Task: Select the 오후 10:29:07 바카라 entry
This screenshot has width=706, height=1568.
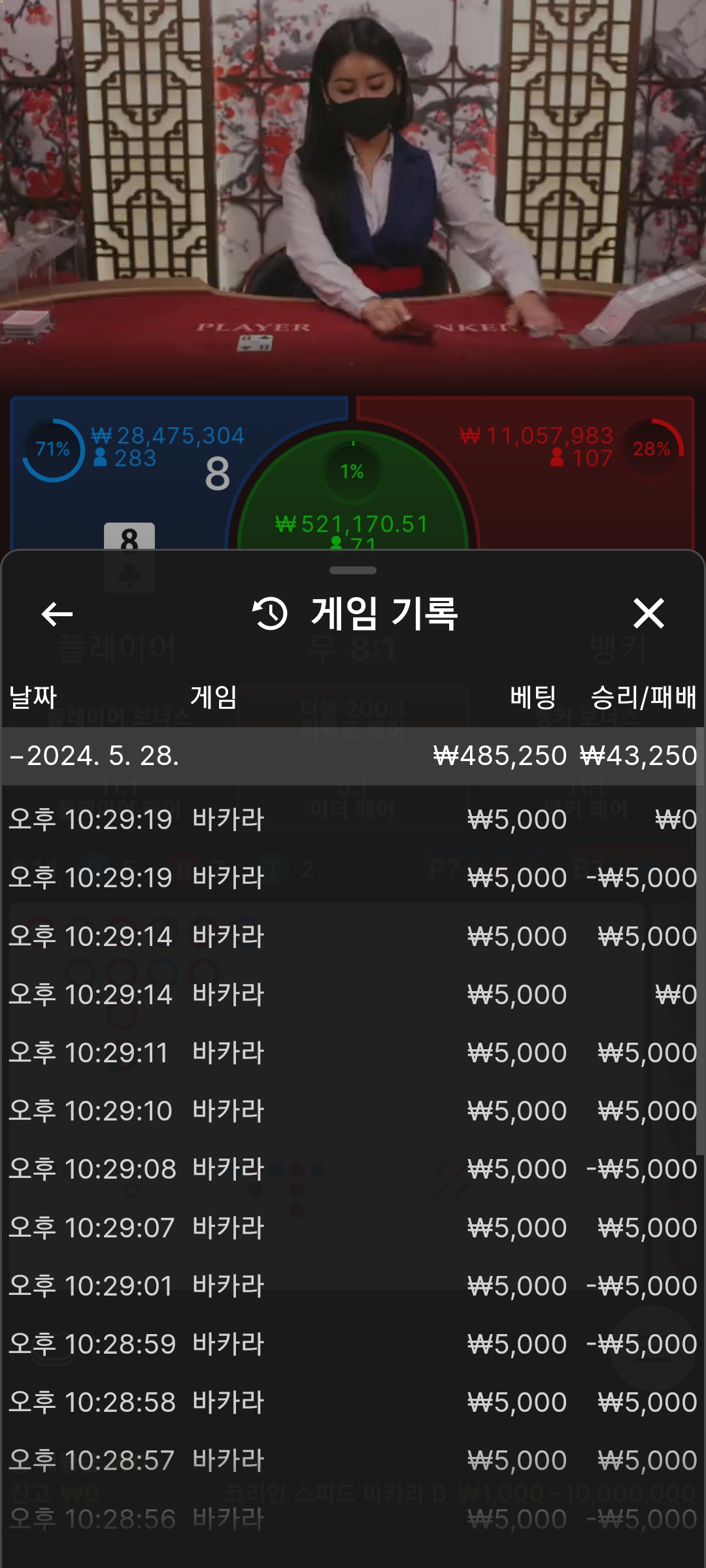Action: [353, 1228]
